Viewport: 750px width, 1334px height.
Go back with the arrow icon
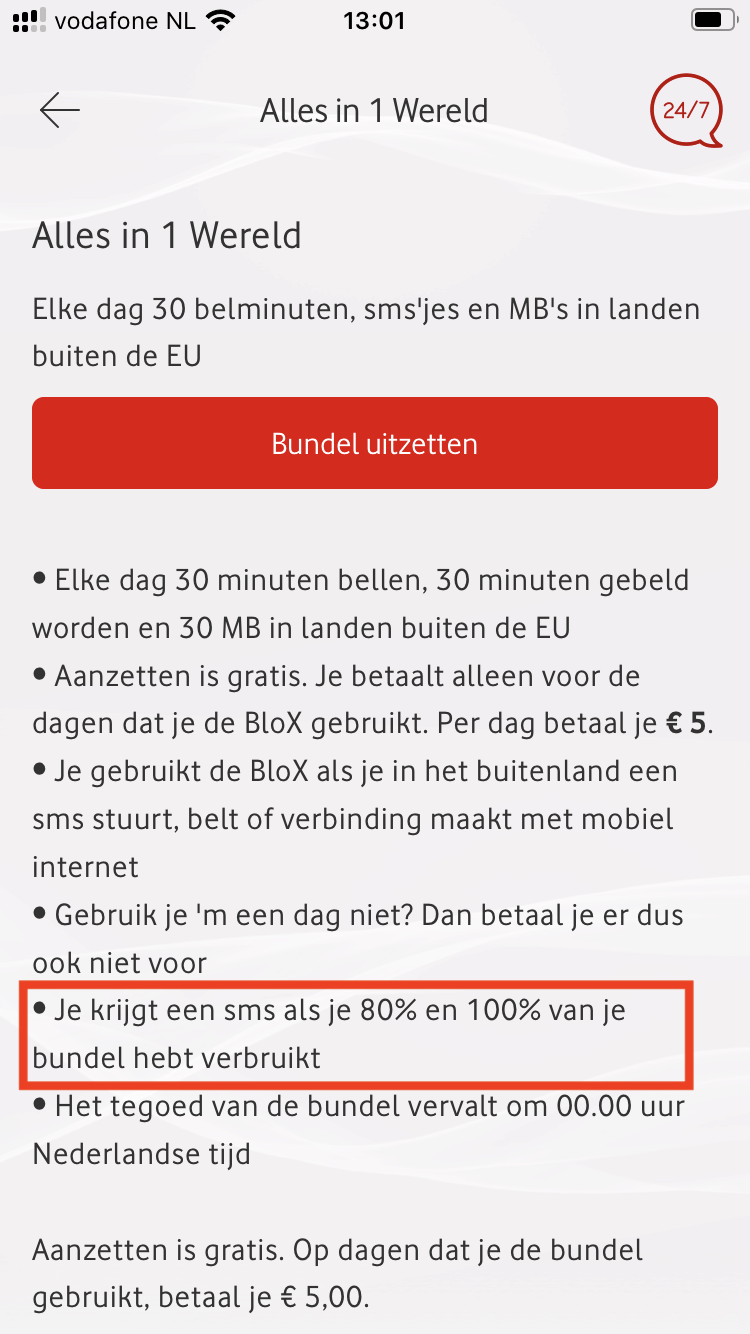tap(60, 110)
